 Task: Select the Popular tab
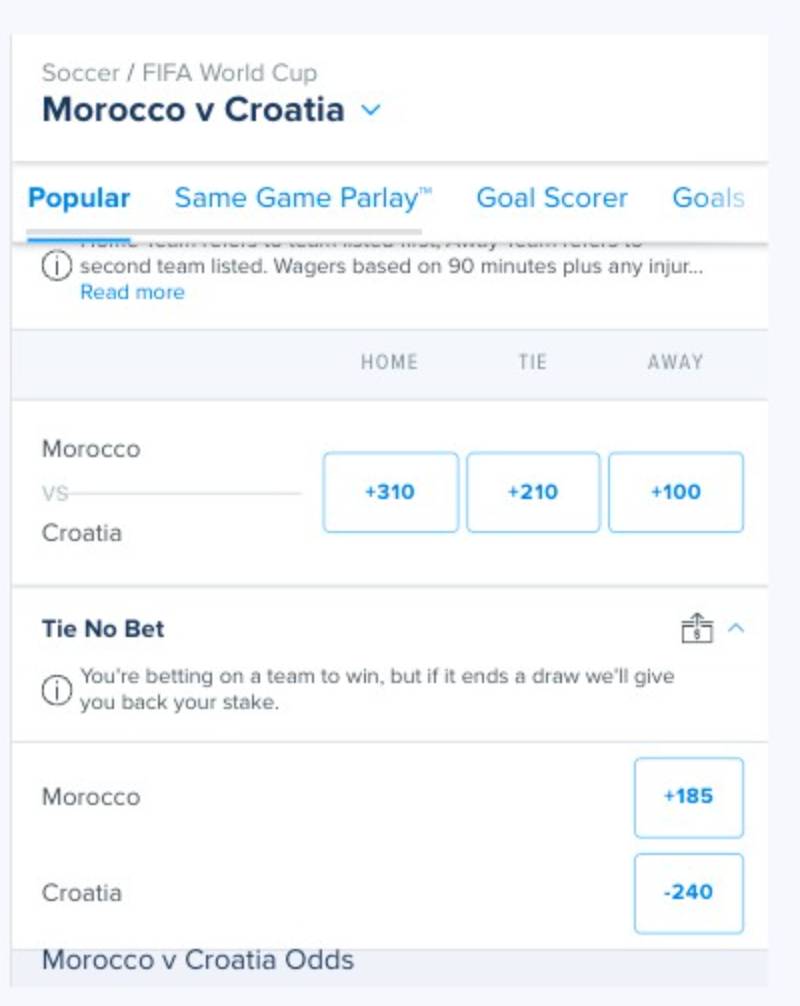pos(79,198)
